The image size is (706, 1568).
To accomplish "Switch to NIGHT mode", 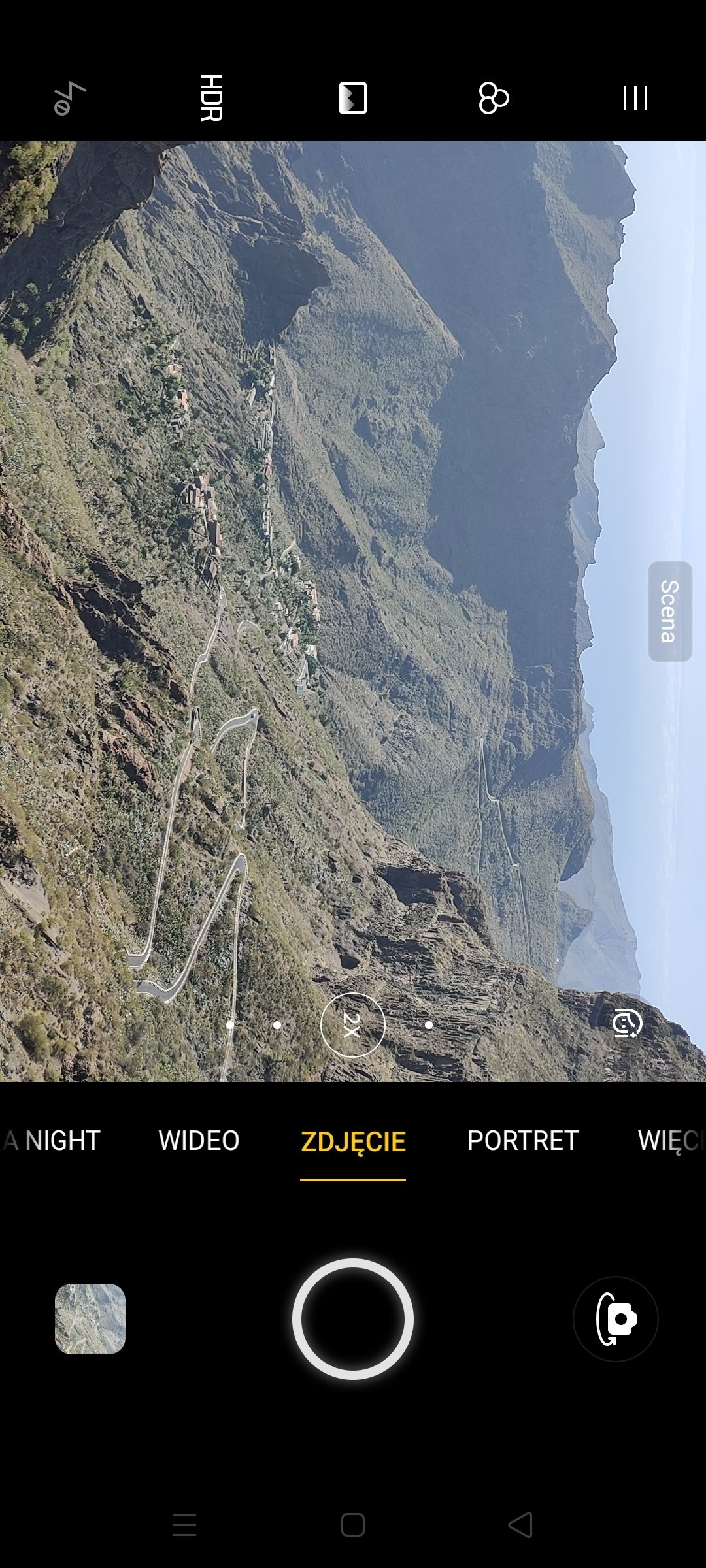I will coord(63,1141).
